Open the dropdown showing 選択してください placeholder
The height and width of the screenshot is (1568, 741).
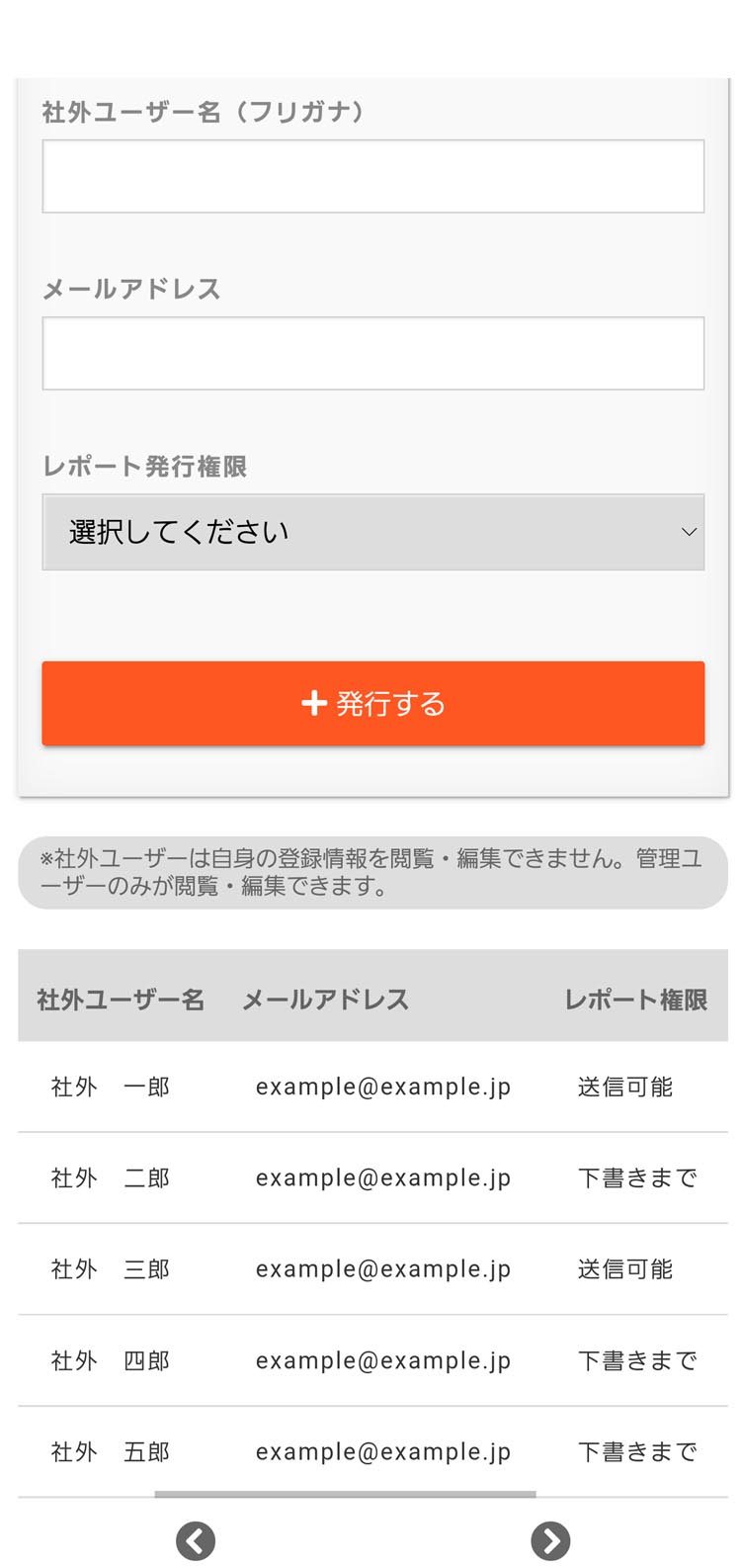[x=372, y=532]
